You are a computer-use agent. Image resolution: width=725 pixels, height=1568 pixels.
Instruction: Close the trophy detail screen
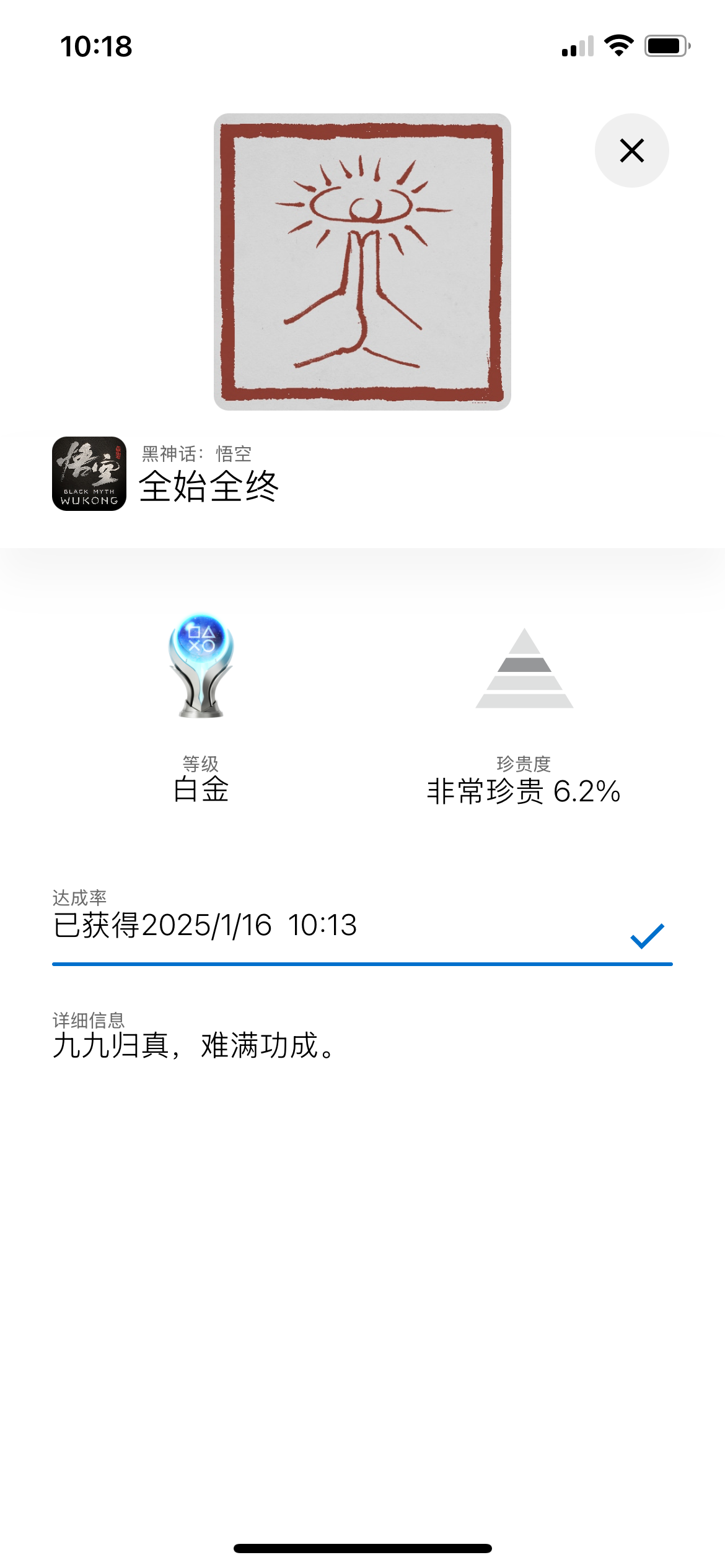tap(631, 150)
